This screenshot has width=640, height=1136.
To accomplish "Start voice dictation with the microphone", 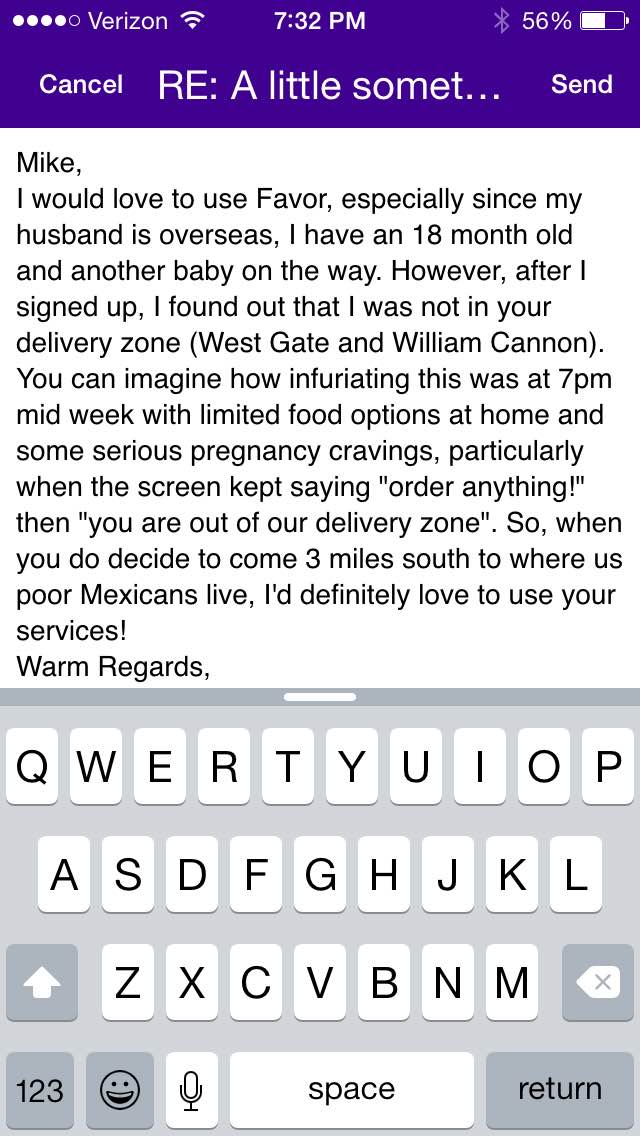I will pos(191,1089).
